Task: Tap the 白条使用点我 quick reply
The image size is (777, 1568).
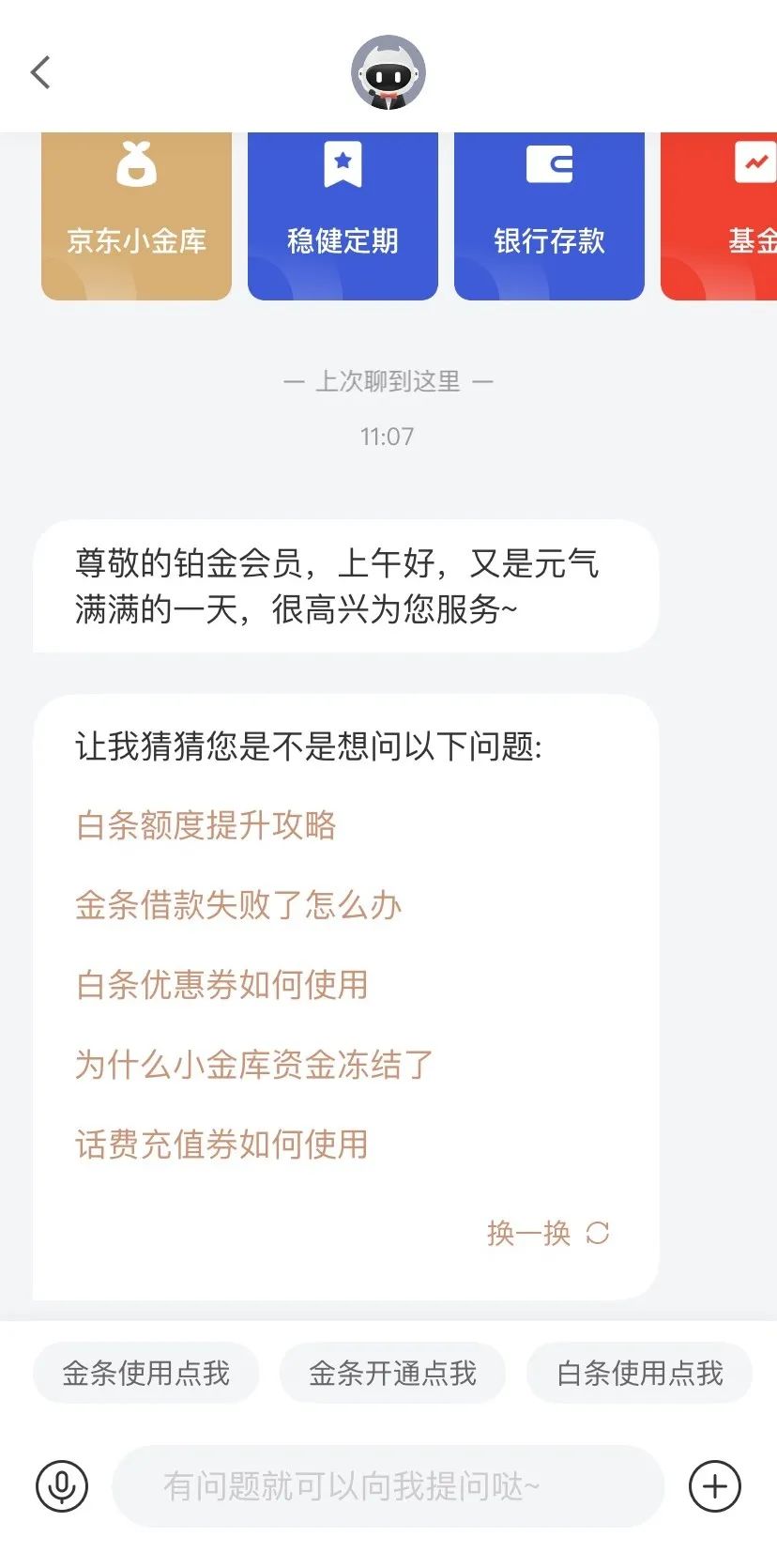Action: [638, 1373]
